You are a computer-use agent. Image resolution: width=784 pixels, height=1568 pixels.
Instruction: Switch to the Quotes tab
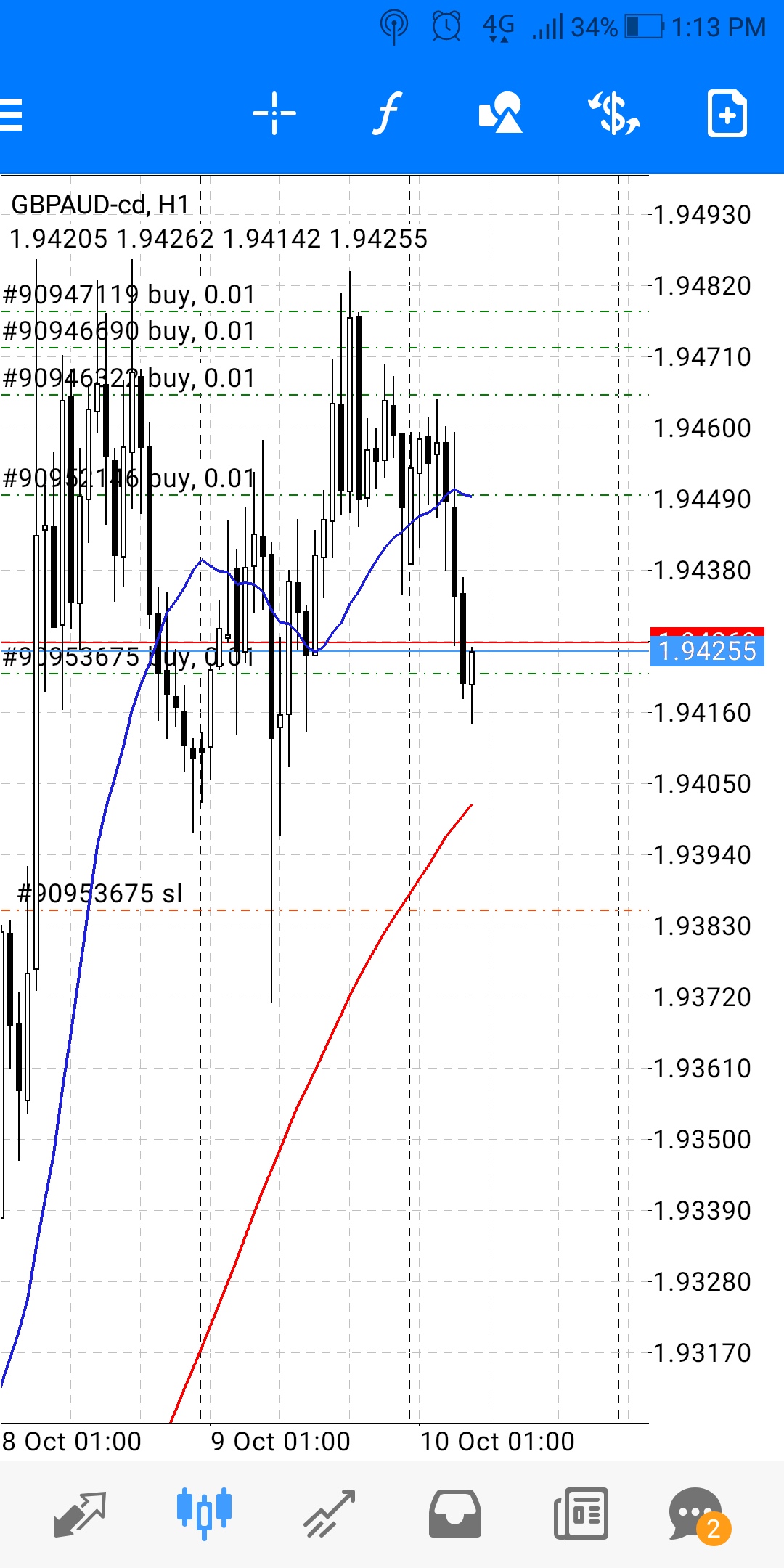(80, 1514)
